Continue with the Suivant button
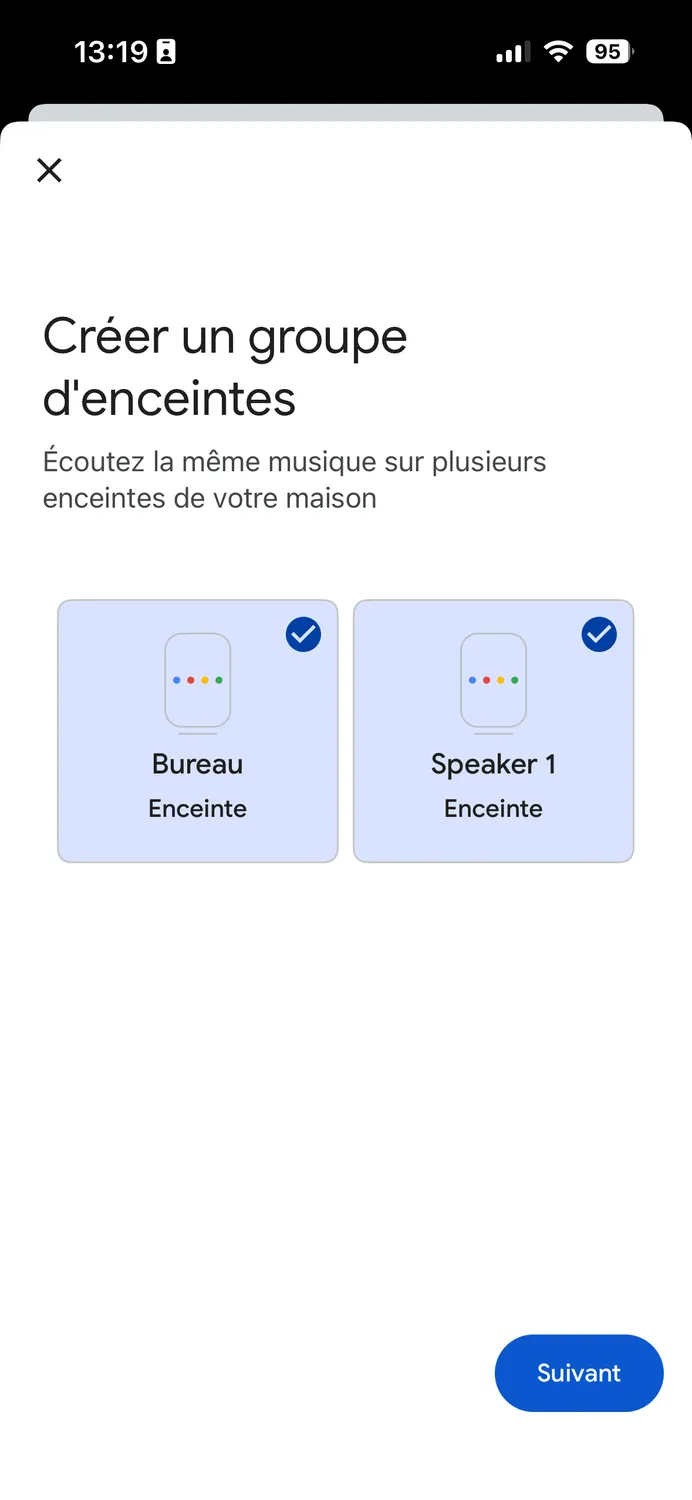692x1500 pixels. [579, 1373]
